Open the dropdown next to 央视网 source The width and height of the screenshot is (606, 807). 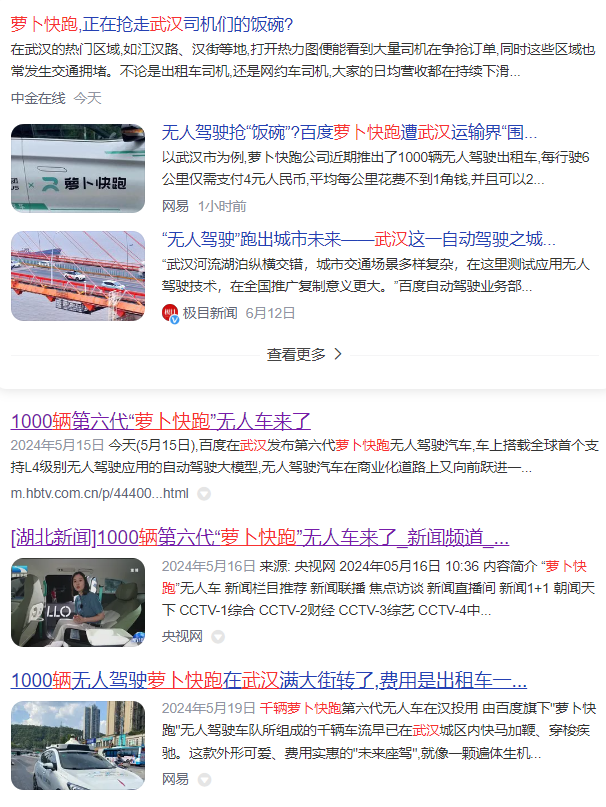click(218, 636)
